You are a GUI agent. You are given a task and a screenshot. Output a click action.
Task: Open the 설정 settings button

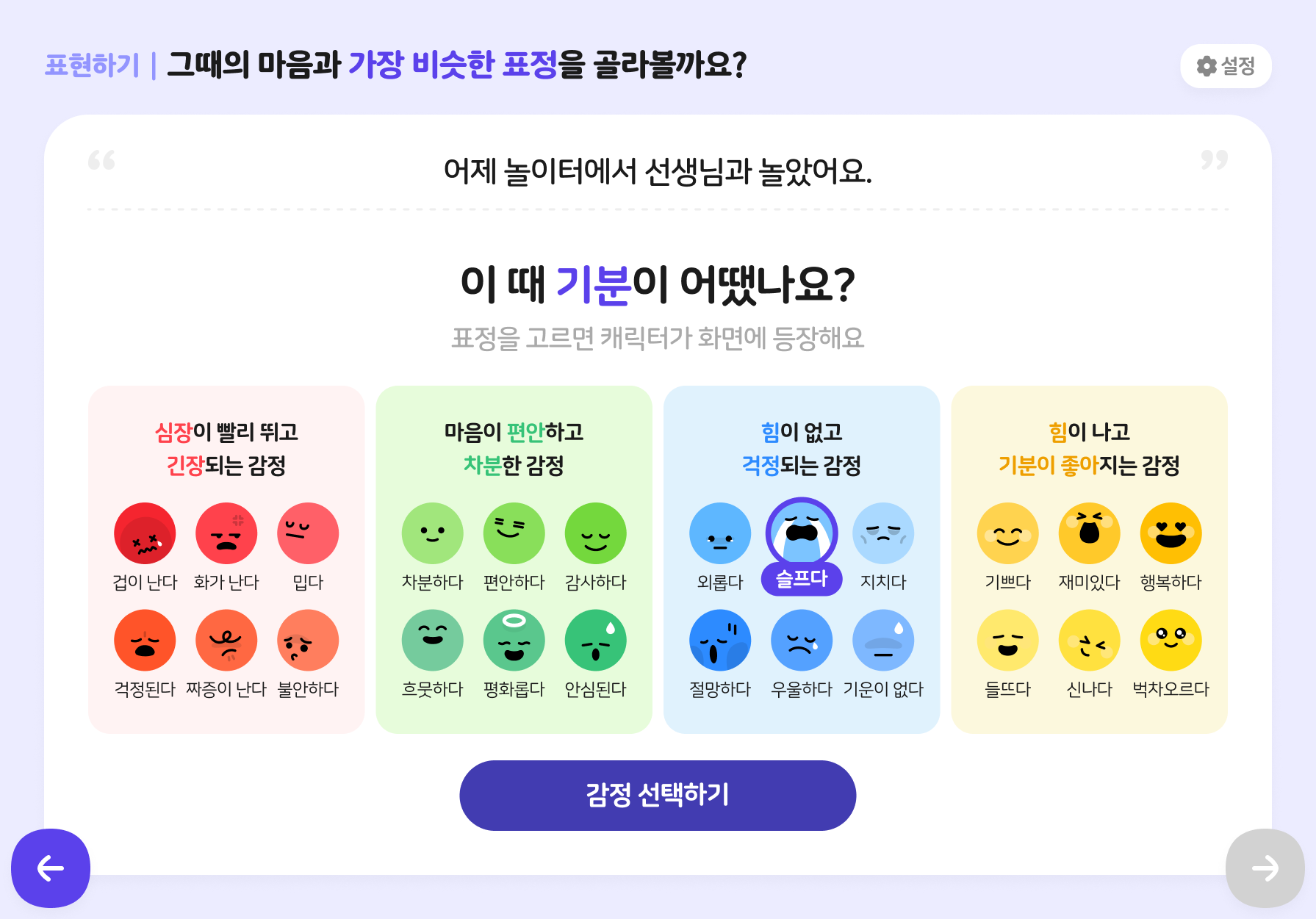pyautogui.click(x=1225, y=66)
